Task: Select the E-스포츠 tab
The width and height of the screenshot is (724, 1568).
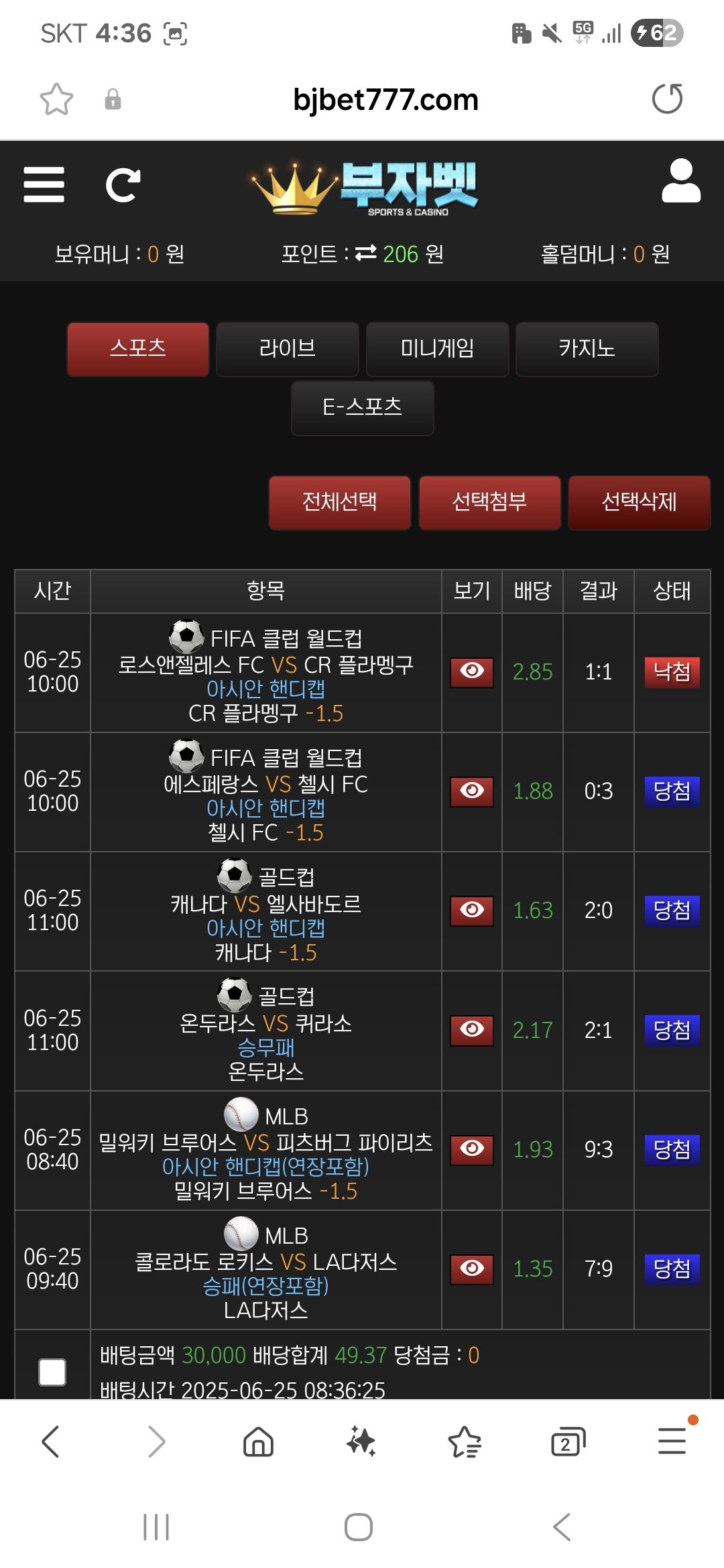Action: [363, 408]
